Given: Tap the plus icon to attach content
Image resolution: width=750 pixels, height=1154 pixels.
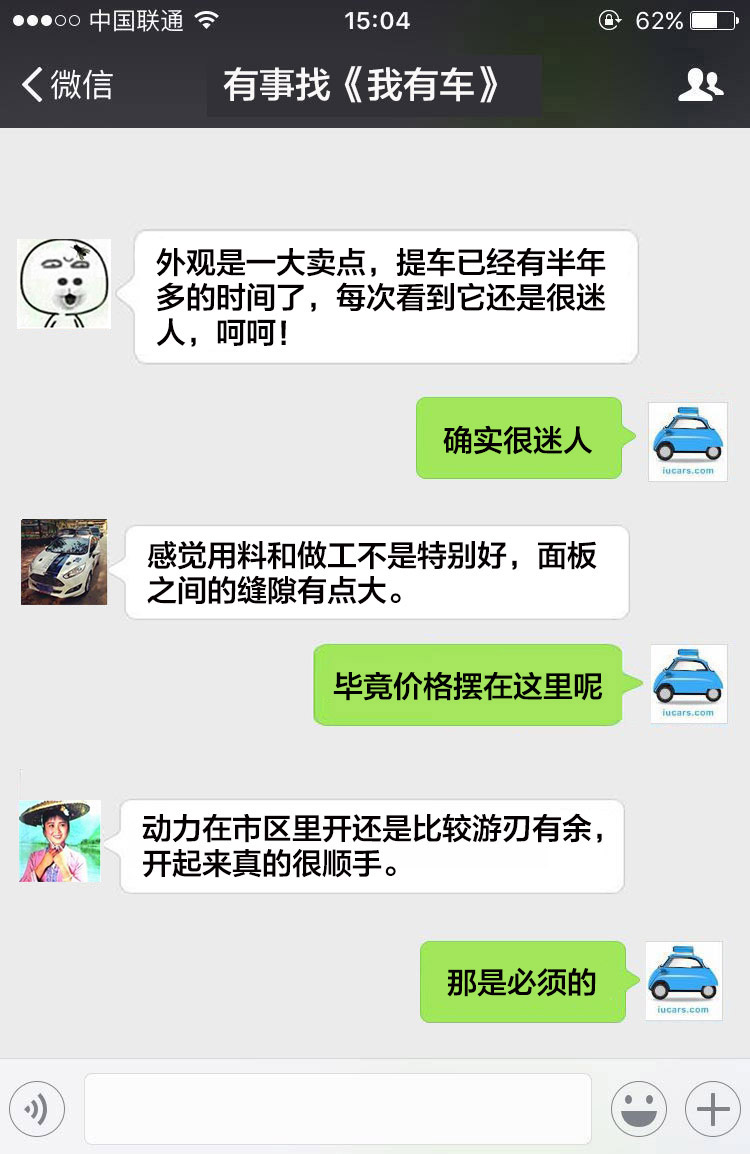Looking at the screenshot, I should [712, 1108].
